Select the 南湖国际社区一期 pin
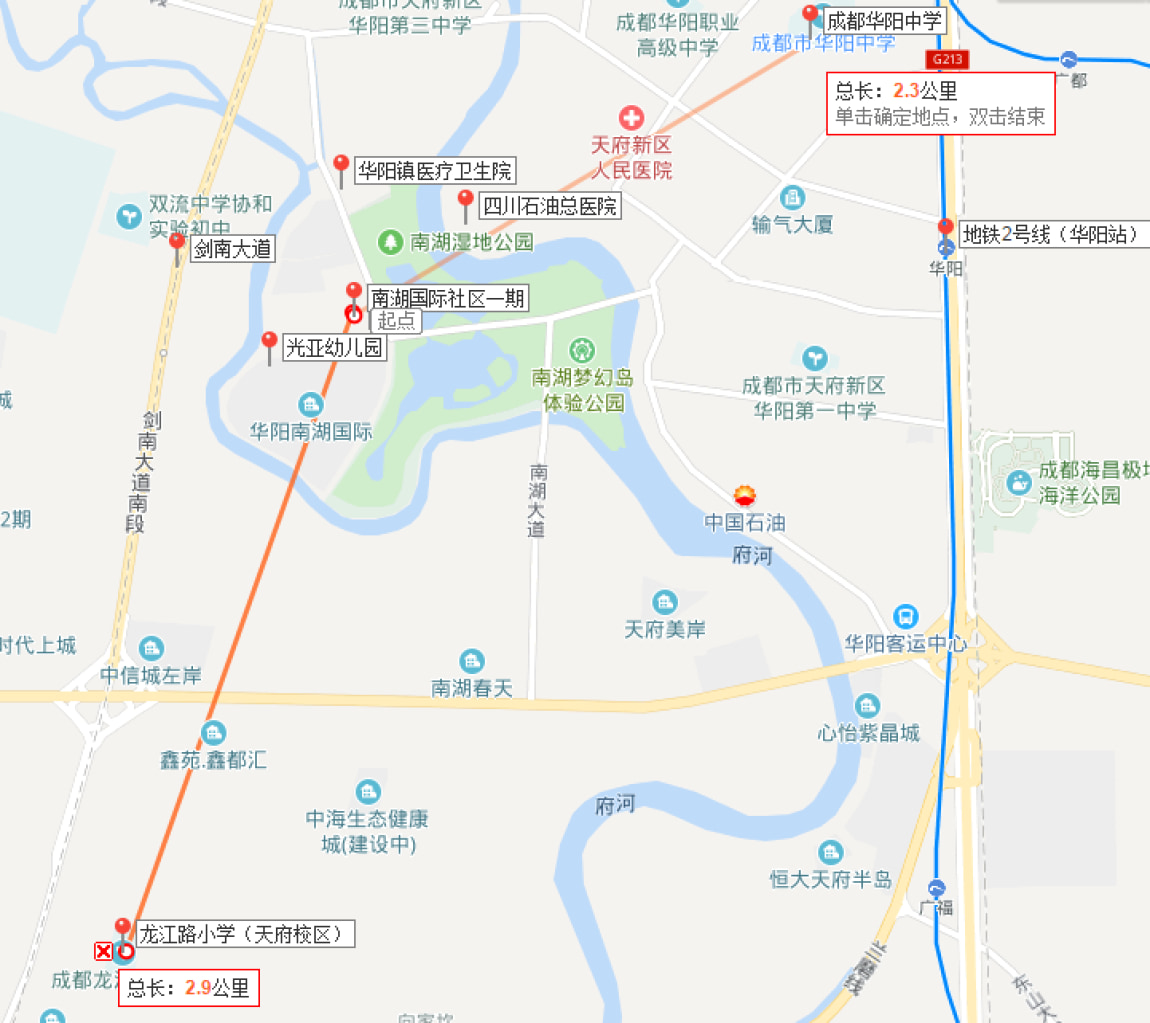 [x=353, y=292]
